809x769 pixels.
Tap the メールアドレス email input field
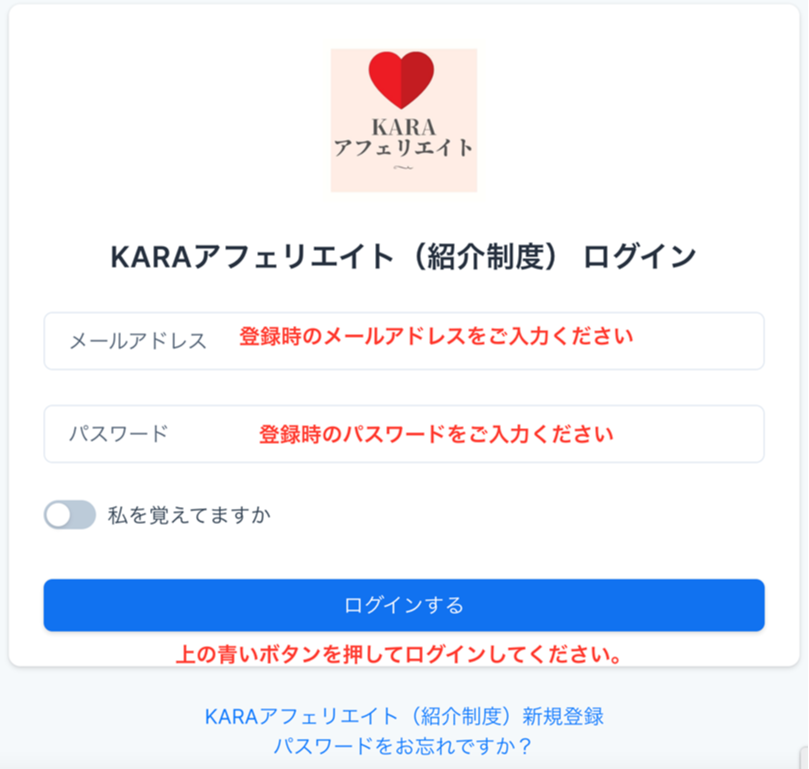tap(404, 341)
